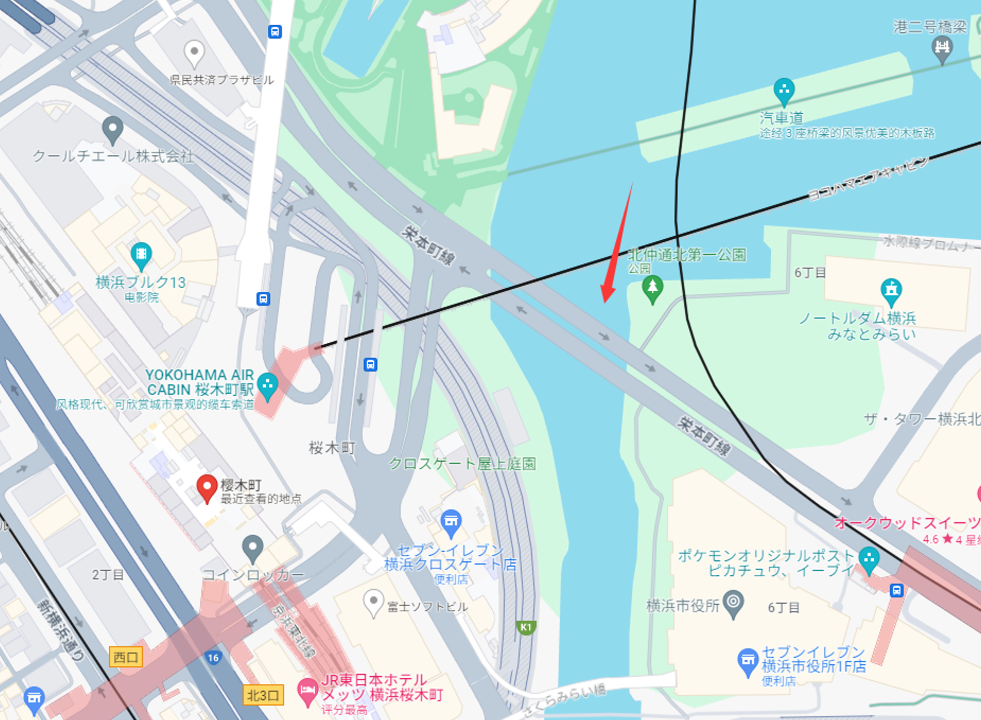Screen dimensions: 981x720
Task: Tap the 西口 station exit label
Action: (x=125, y=656)
